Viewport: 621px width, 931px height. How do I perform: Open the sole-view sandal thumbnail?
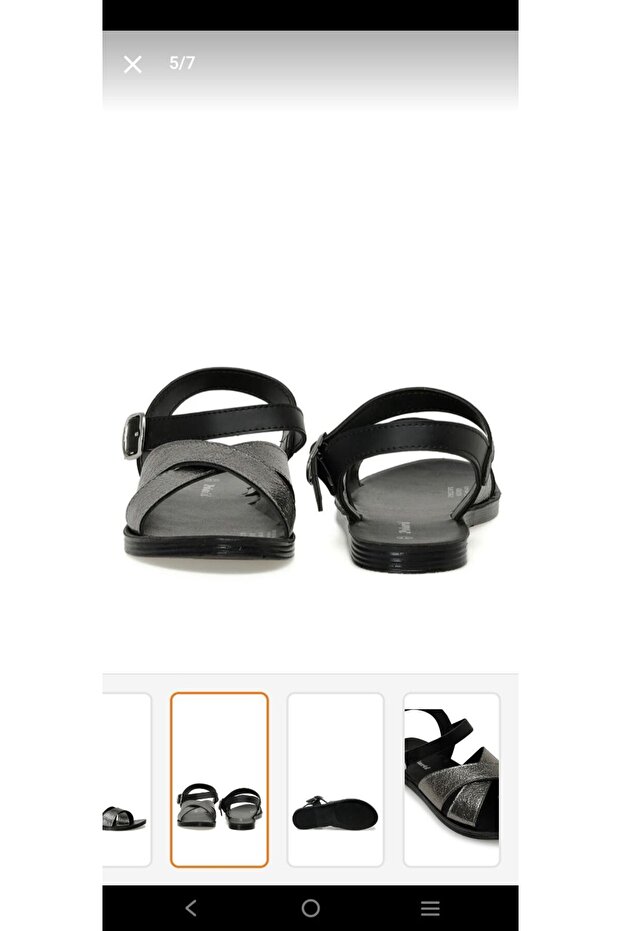[x=335, y=779]
